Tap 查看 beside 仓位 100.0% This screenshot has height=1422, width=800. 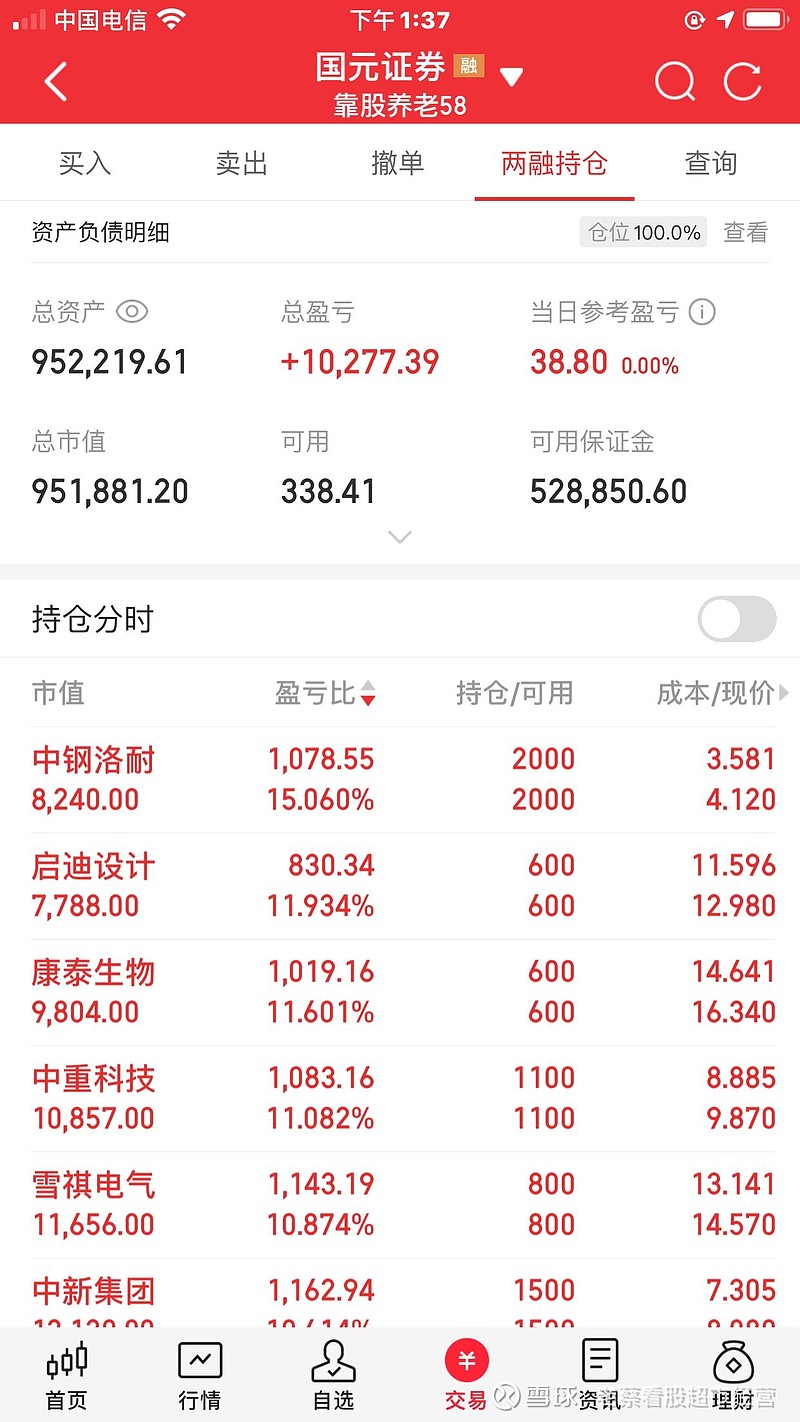(x=746, y=233)
